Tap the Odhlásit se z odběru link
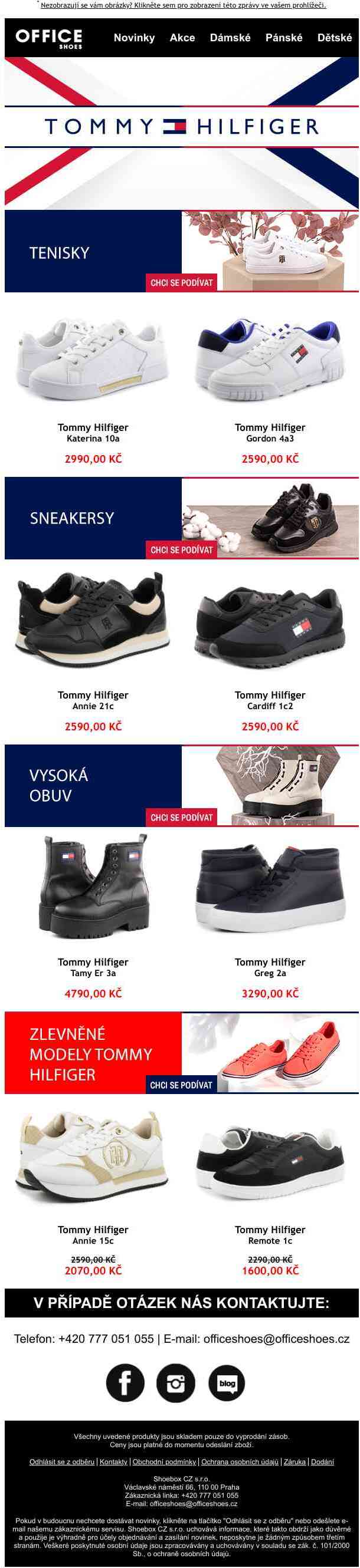Viewport: 360px width, 1568px height. click(61, 1461)
